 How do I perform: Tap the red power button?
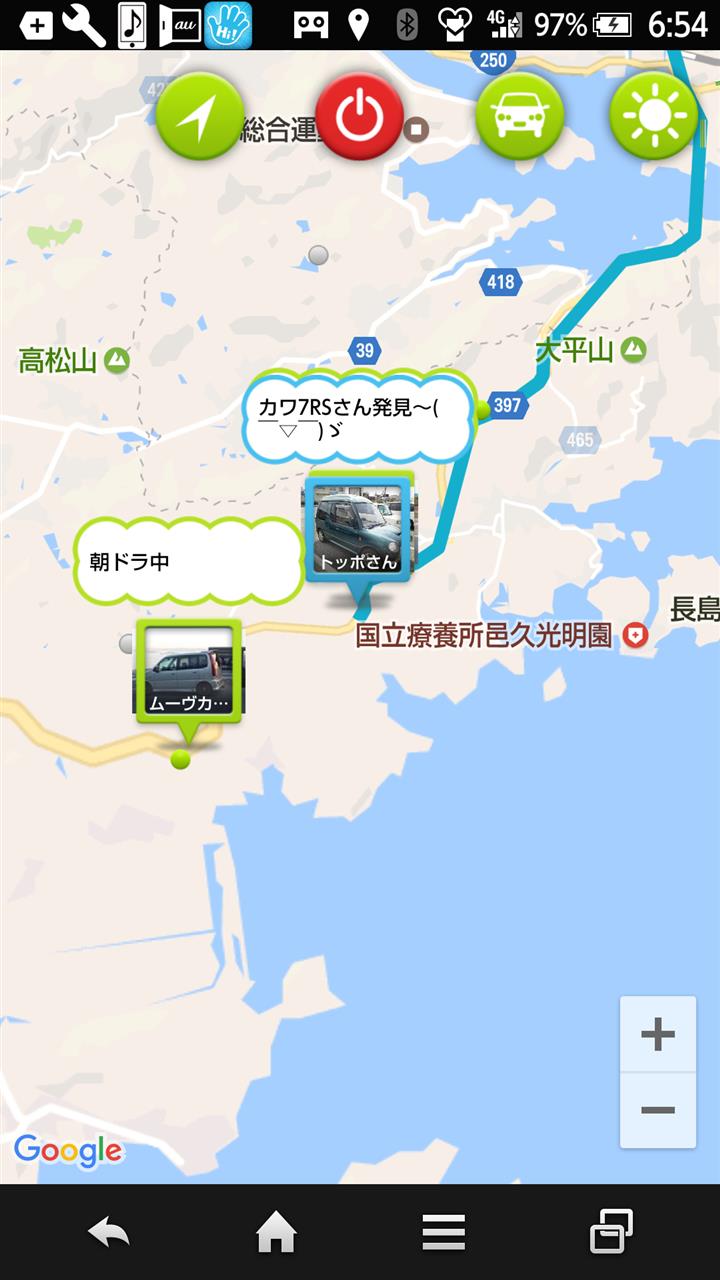pyautogui.click(x=359, y=117)
